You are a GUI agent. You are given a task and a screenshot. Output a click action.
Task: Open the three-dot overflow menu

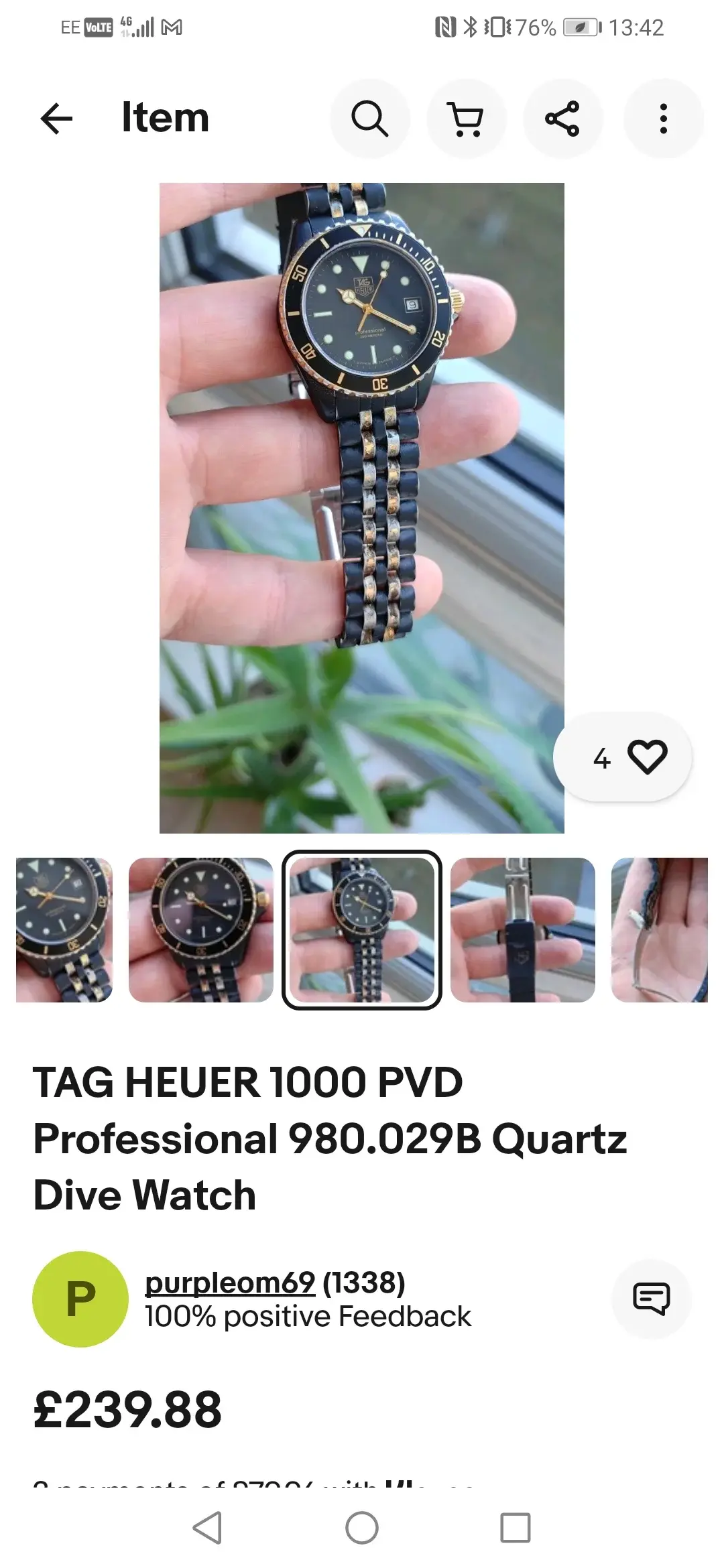(x=663, y=119)
